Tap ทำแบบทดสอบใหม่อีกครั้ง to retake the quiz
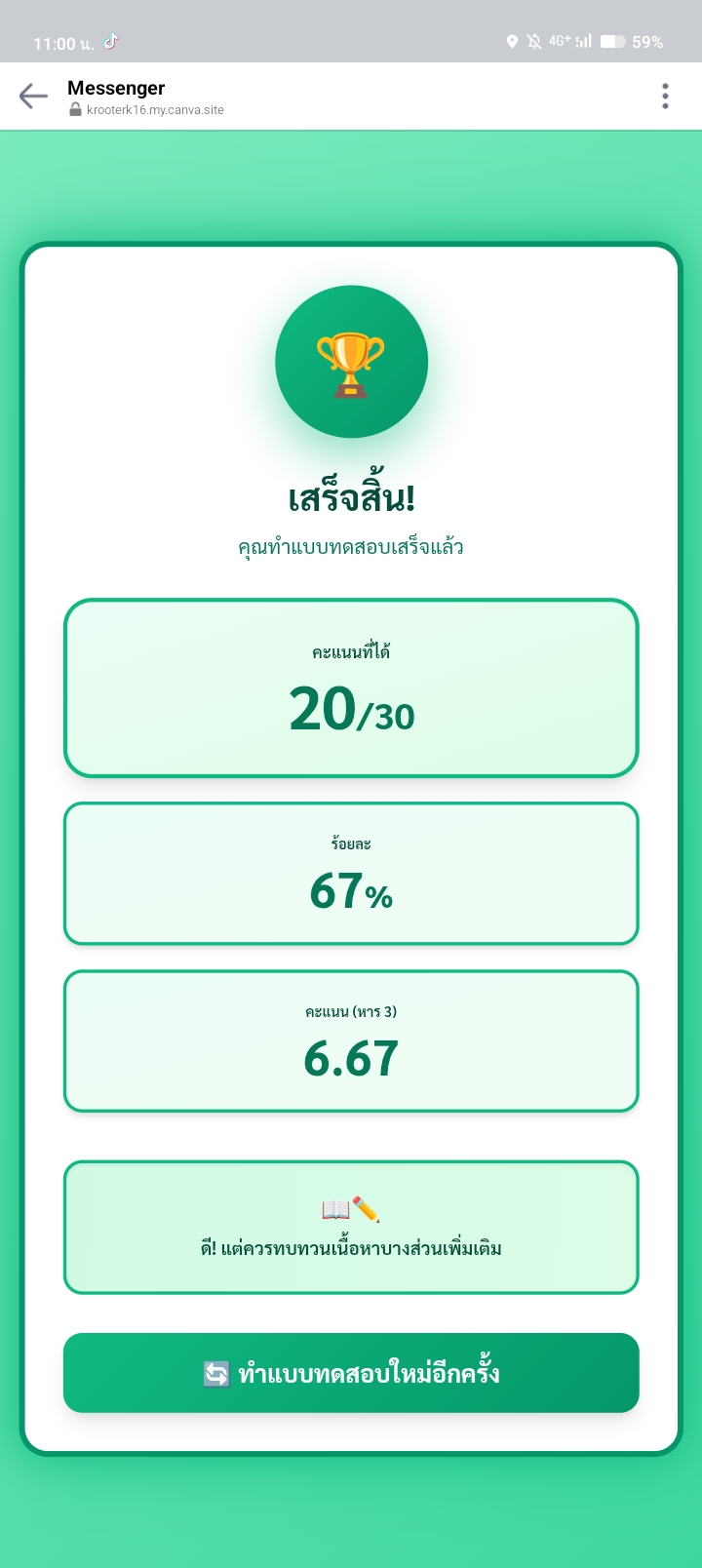This screenshot has height=1568, width=702. (351, 1372)
